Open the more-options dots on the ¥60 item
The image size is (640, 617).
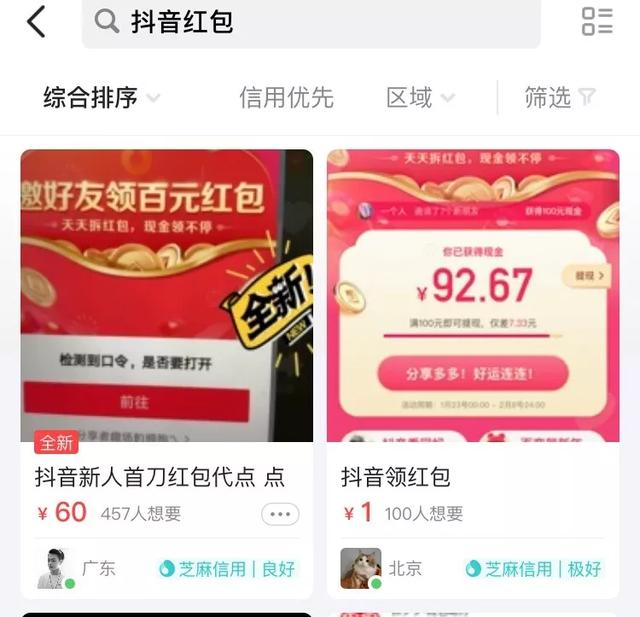[280, 514]
